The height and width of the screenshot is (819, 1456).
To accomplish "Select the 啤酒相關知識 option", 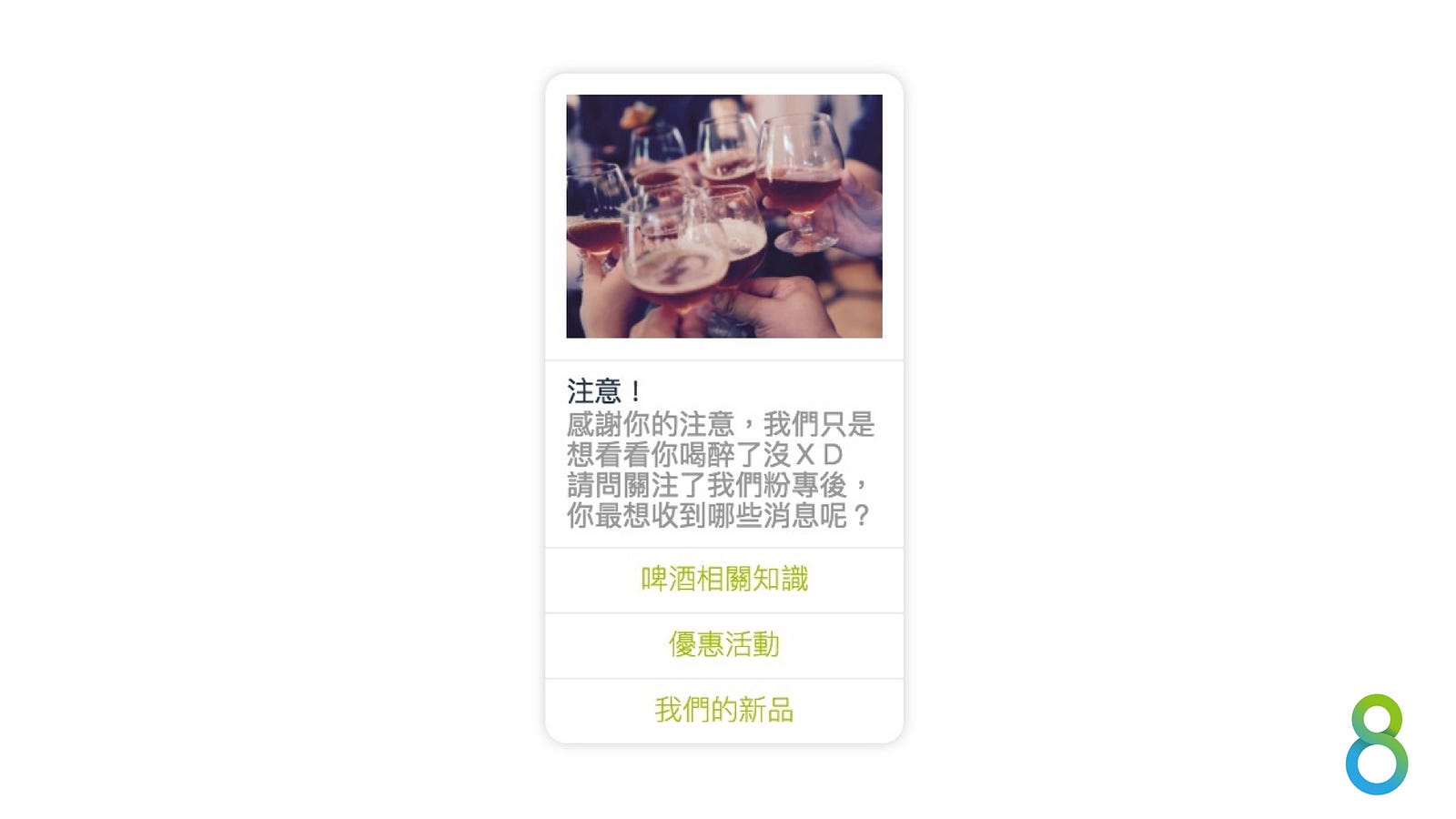I will (x=723, y=580).
